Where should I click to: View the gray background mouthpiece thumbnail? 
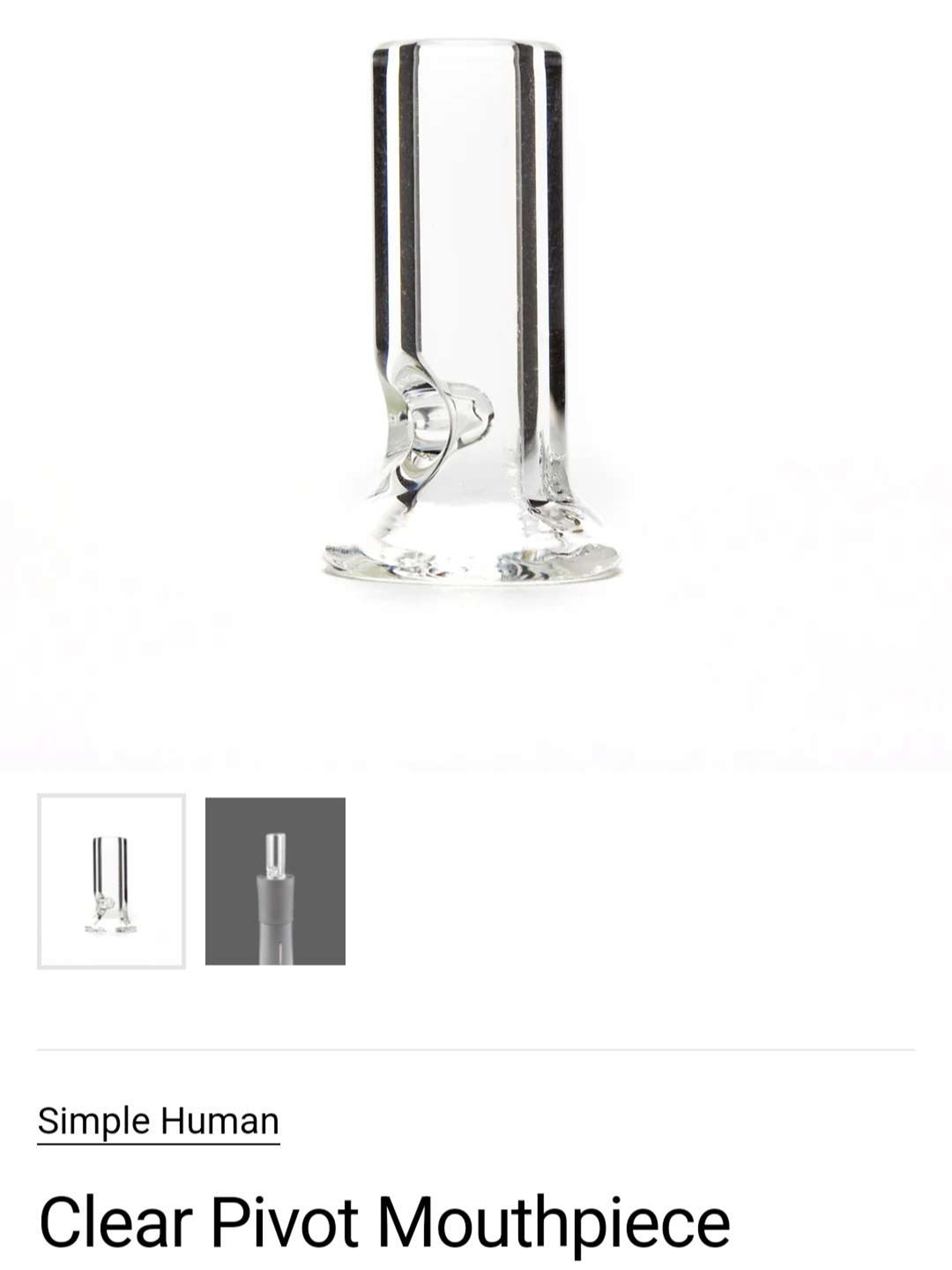tap(275, 881)
